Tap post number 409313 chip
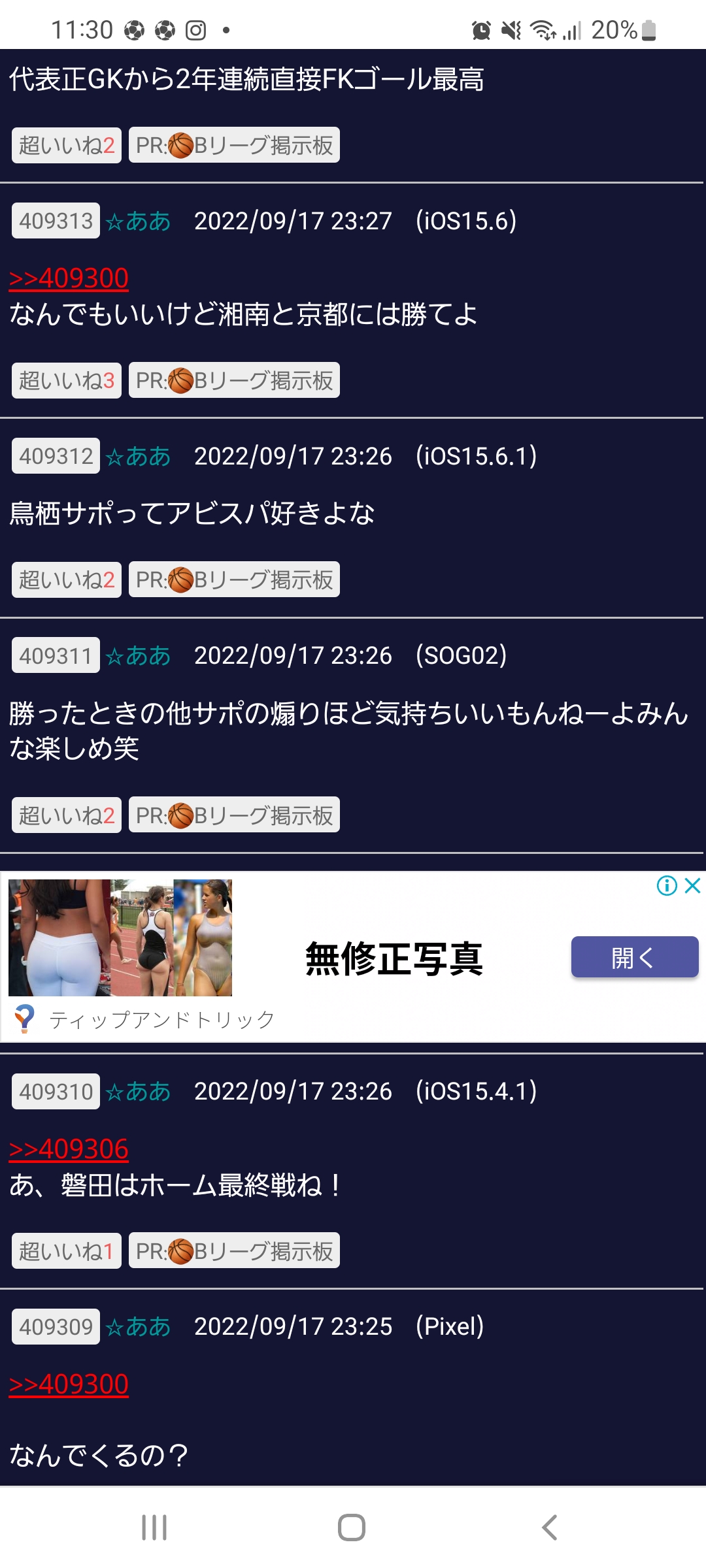 click(x=56, y=221)
